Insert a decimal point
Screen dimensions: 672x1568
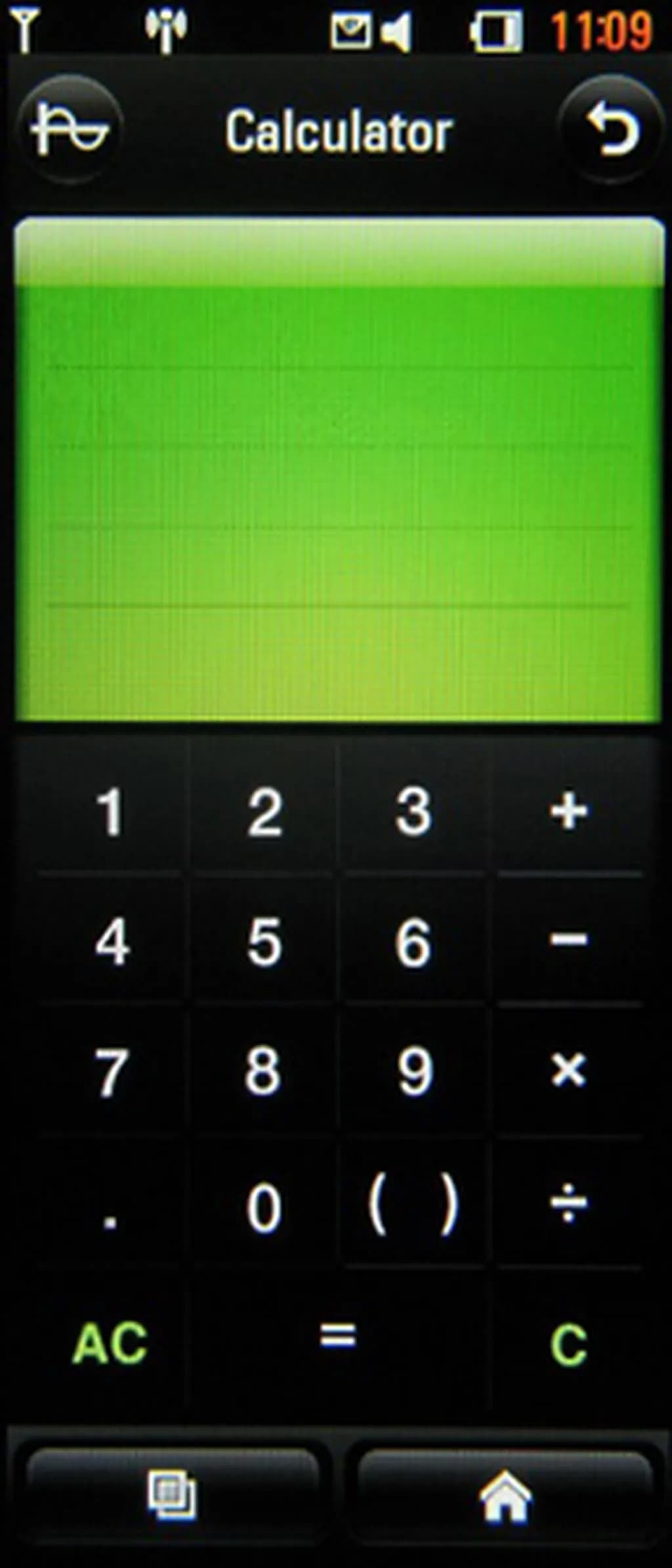click(x=110, y=1206)
